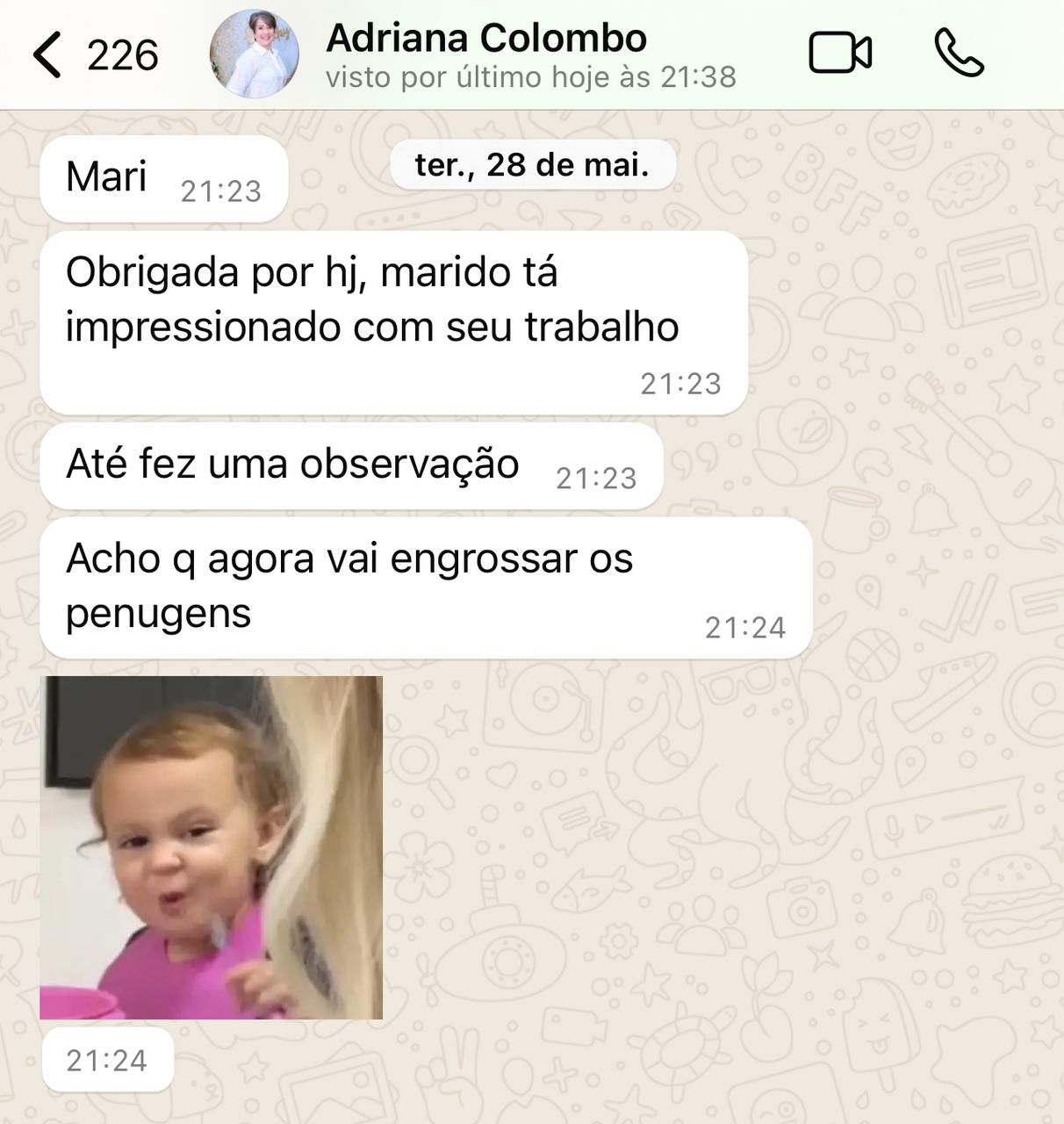This screenshot has height=1124, width=1064.
Task: Start a video call with Adriana Colombo
Action: pyautogui.click(x=839, y=54)
